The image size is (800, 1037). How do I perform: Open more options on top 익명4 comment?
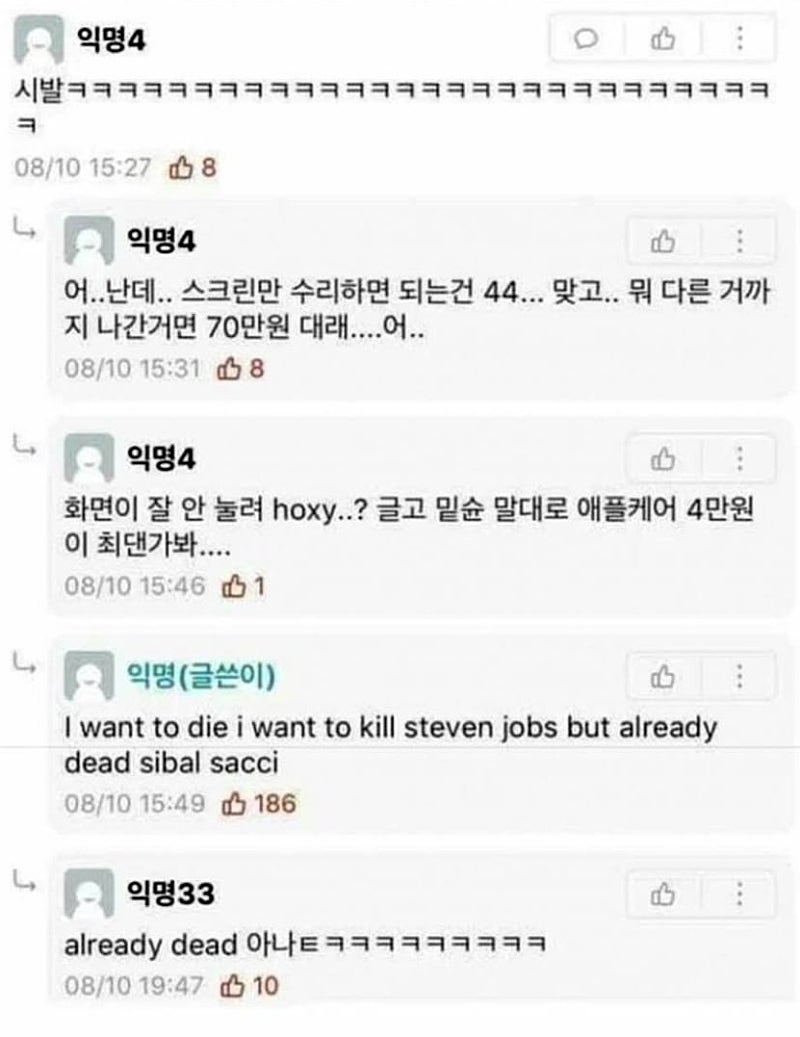(740, 39)
